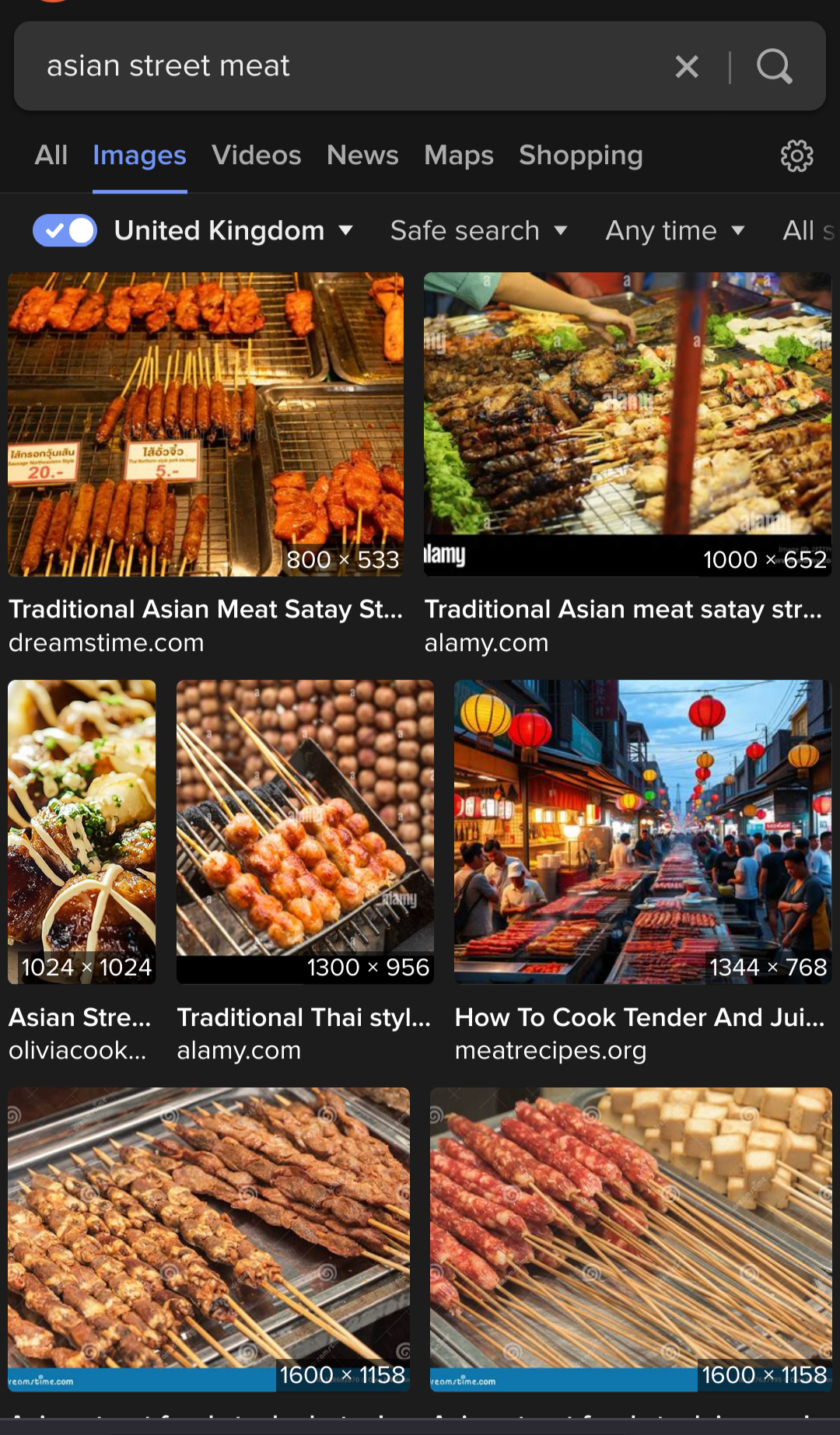Open the dreamstime.com satay image result
Viewport: 840px width, 1435px height.
(x=206, y=425)
